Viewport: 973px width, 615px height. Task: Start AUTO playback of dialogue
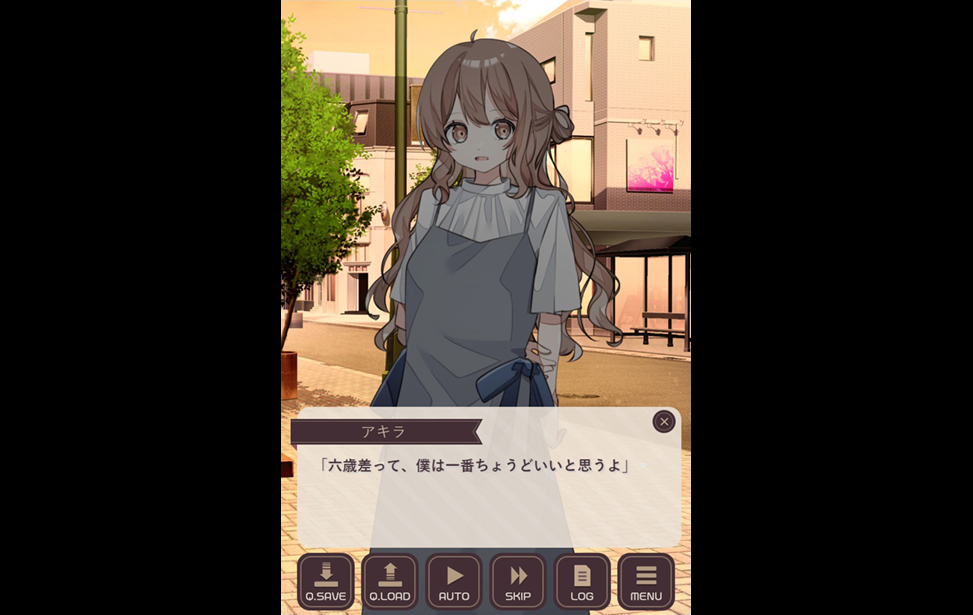pyautogui.click(x=454, y=582)
